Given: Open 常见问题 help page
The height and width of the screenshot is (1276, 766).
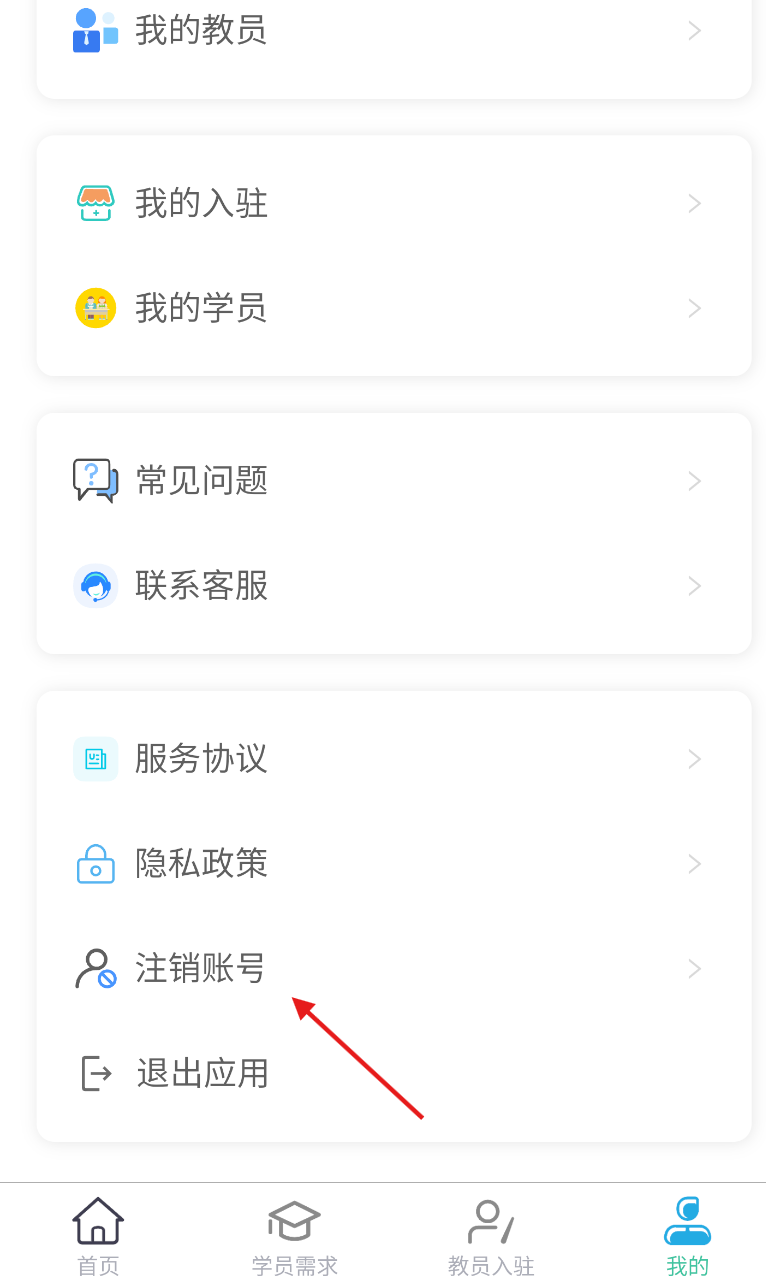Looking at the screenshot, I should (394, 481).
